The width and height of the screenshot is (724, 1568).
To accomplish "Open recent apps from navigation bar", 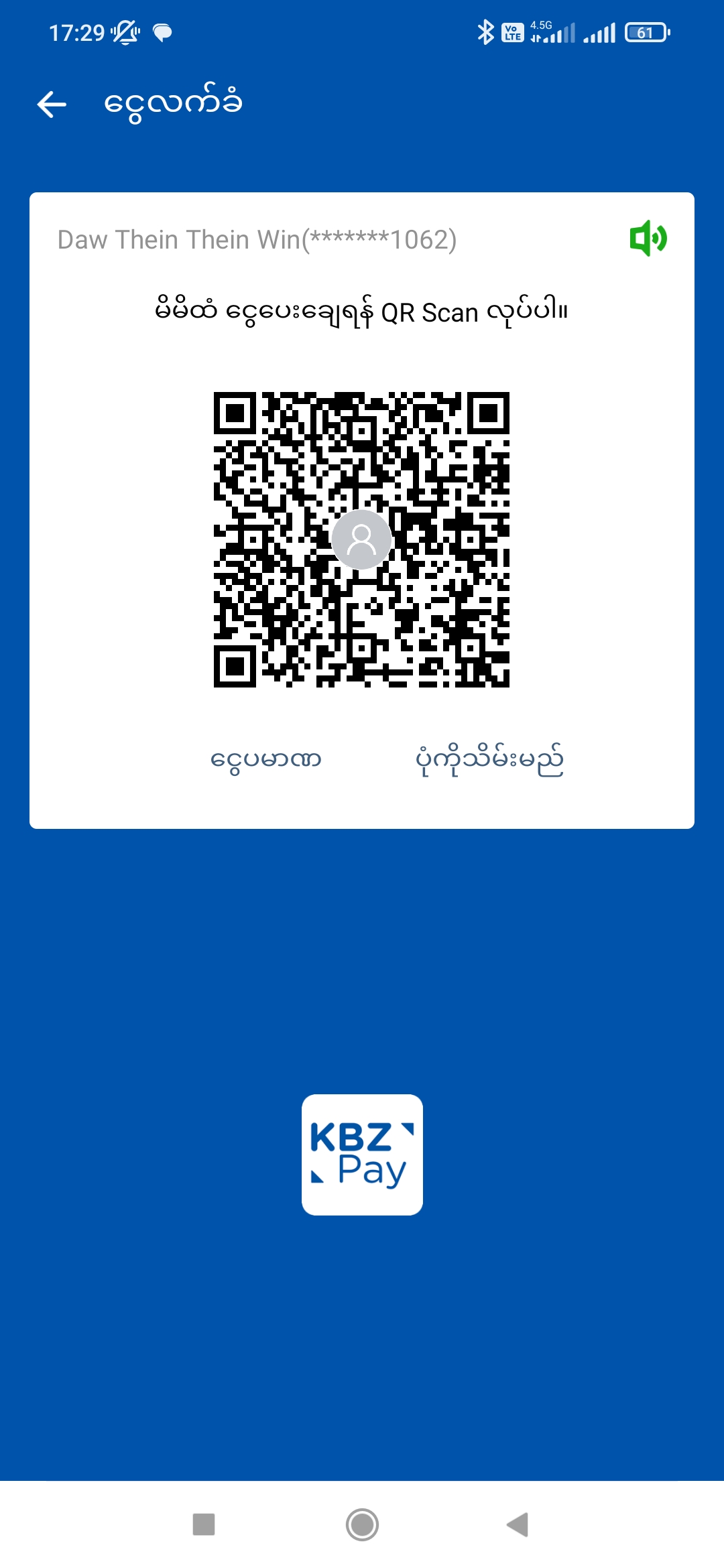I will click(204, 1524).
